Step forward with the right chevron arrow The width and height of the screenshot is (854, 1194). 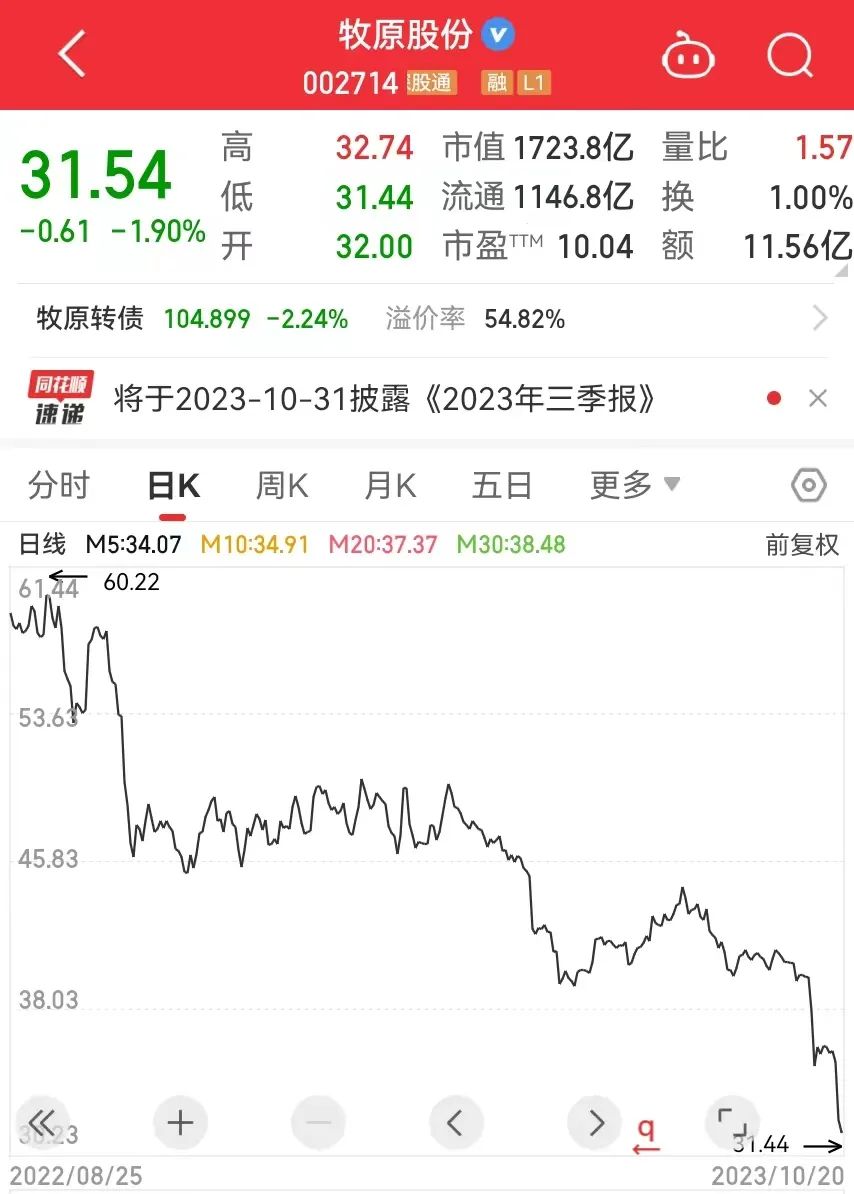point(594,1122)
